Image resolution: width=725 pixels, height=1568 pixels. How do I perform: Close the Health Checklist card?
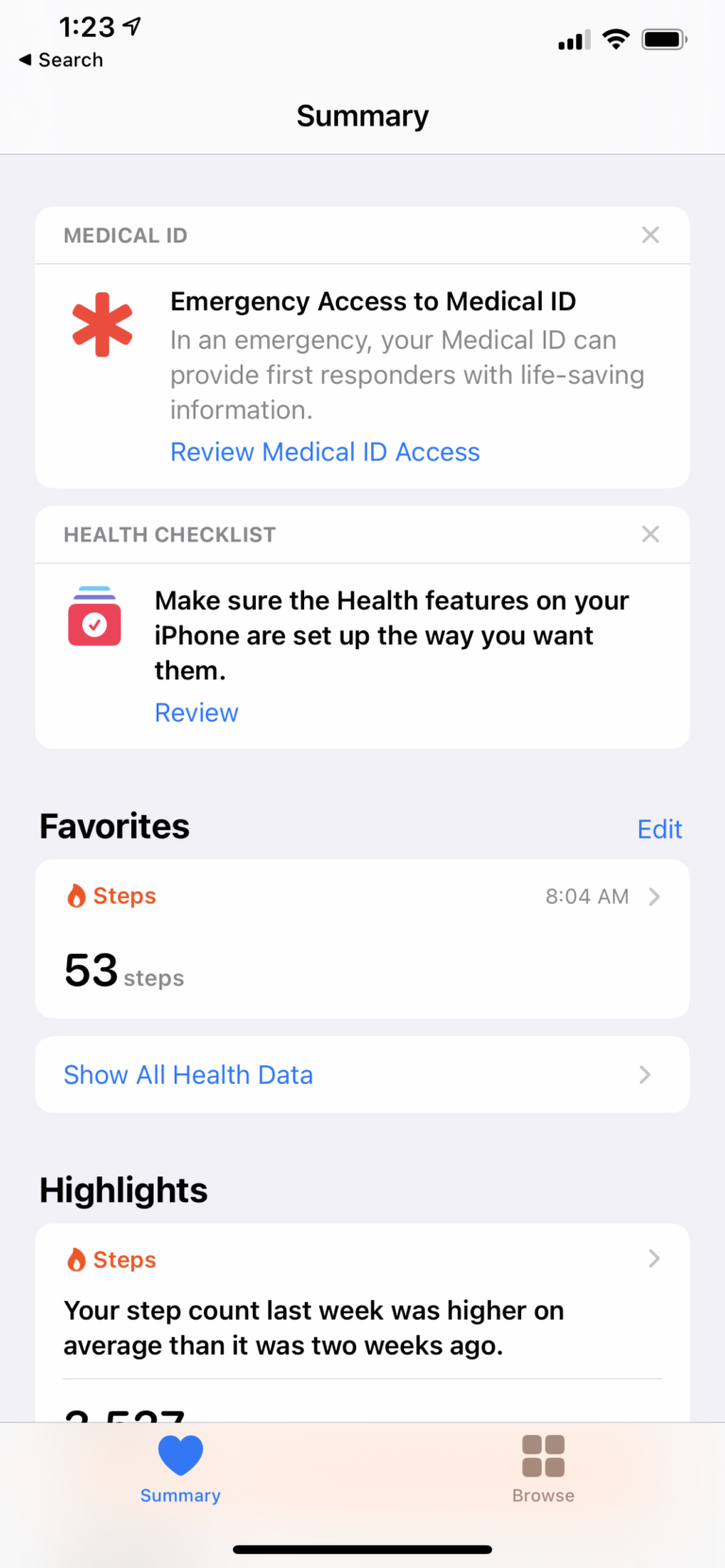(650, 534)
